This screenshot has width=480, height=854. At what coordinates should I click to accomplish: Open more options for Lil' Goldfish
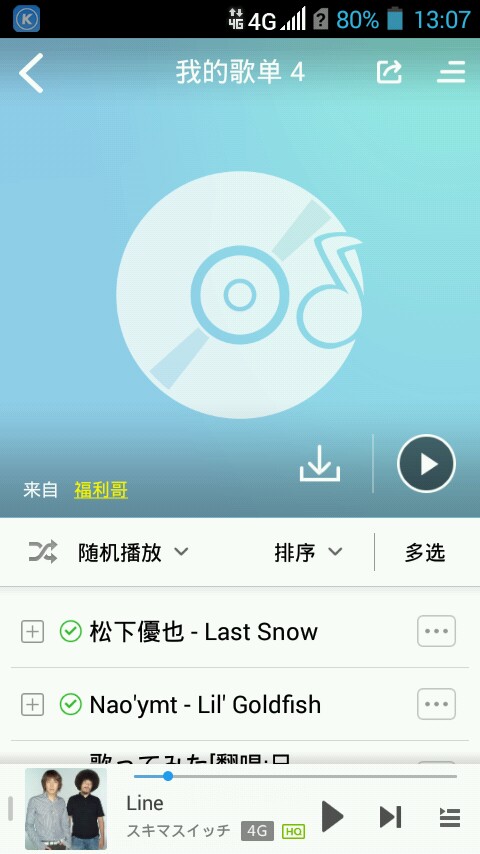pyautogui.click(x=436, y=704)
